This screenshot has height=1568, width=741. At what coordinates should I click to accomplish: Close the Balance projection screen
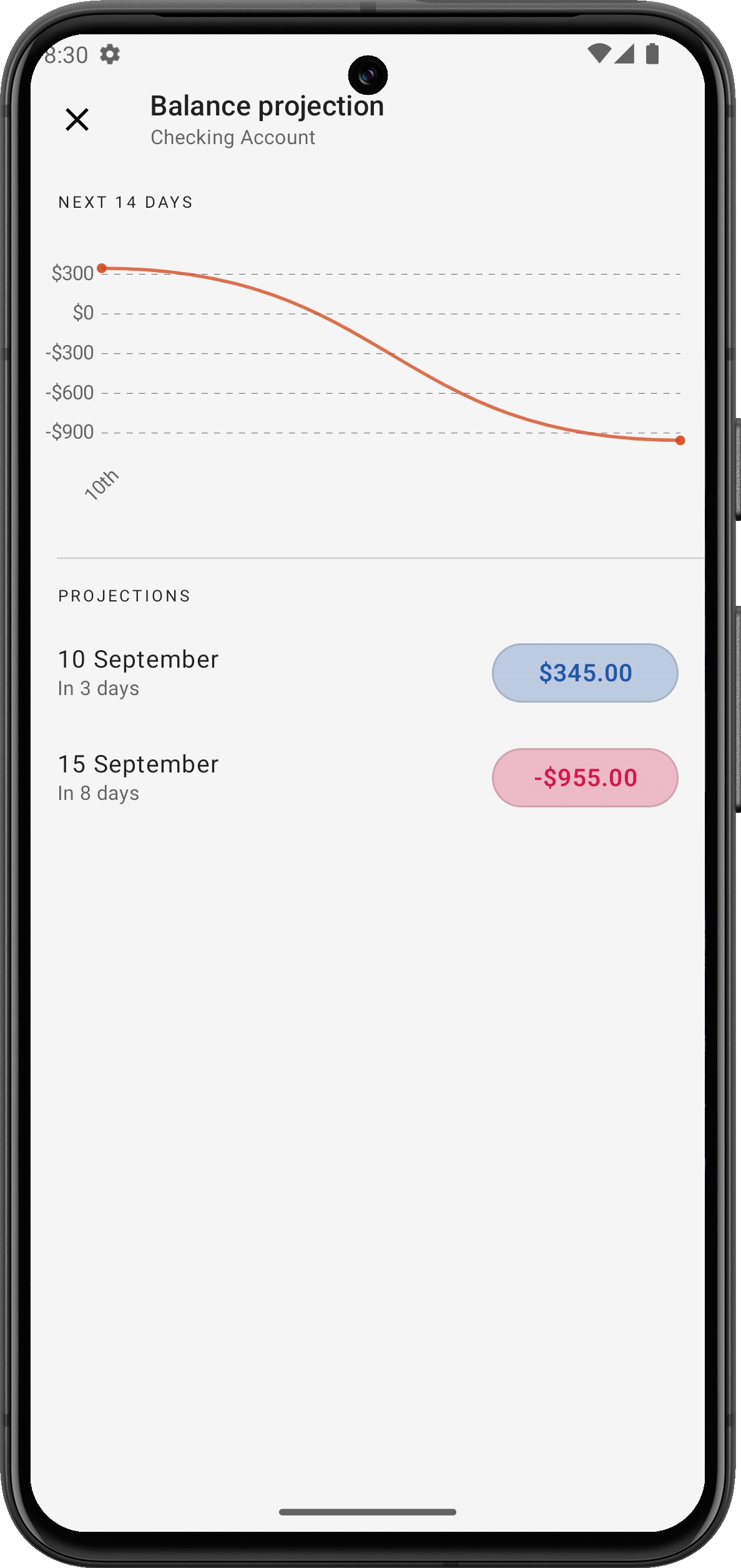[77, 119]
